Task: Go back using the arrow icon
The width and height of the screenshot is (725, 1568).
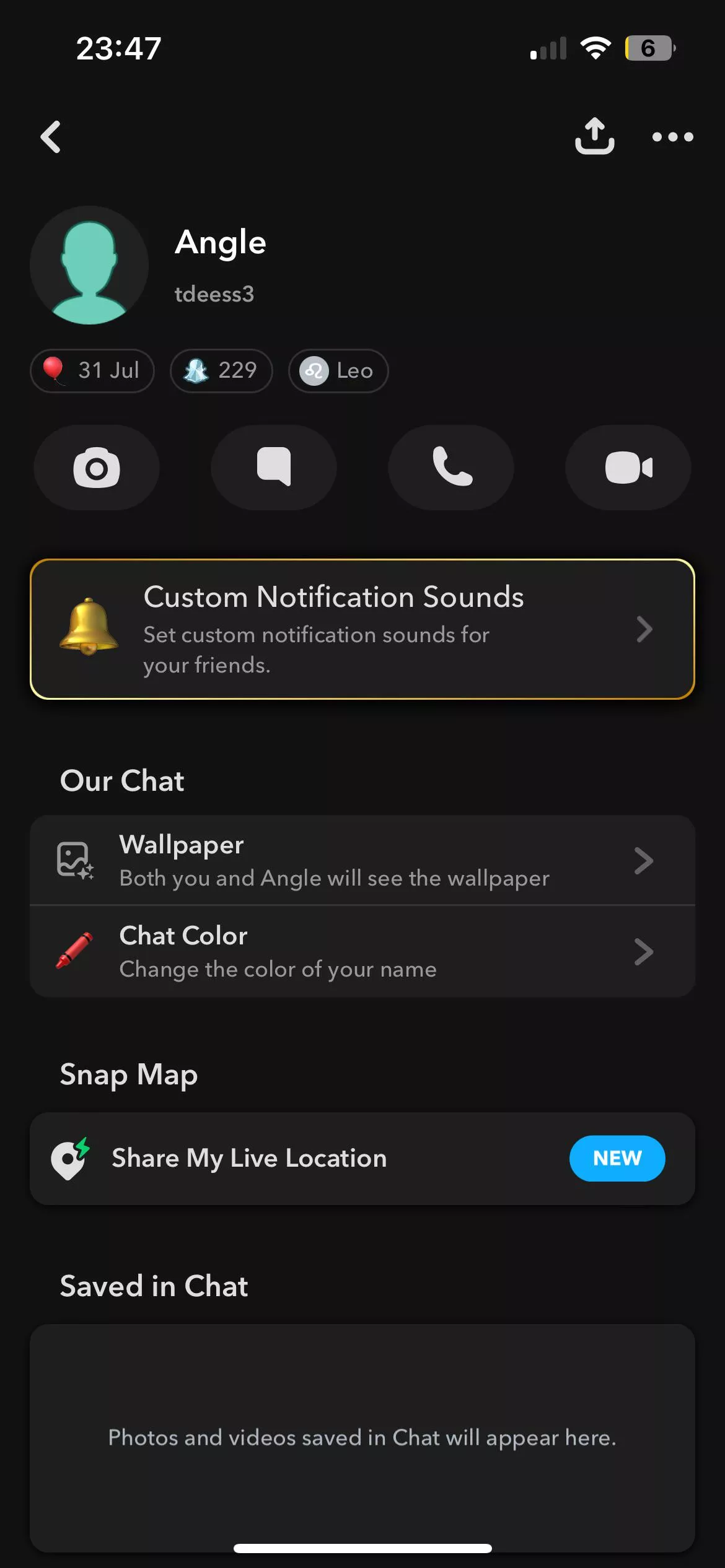Action: [51, 137]
